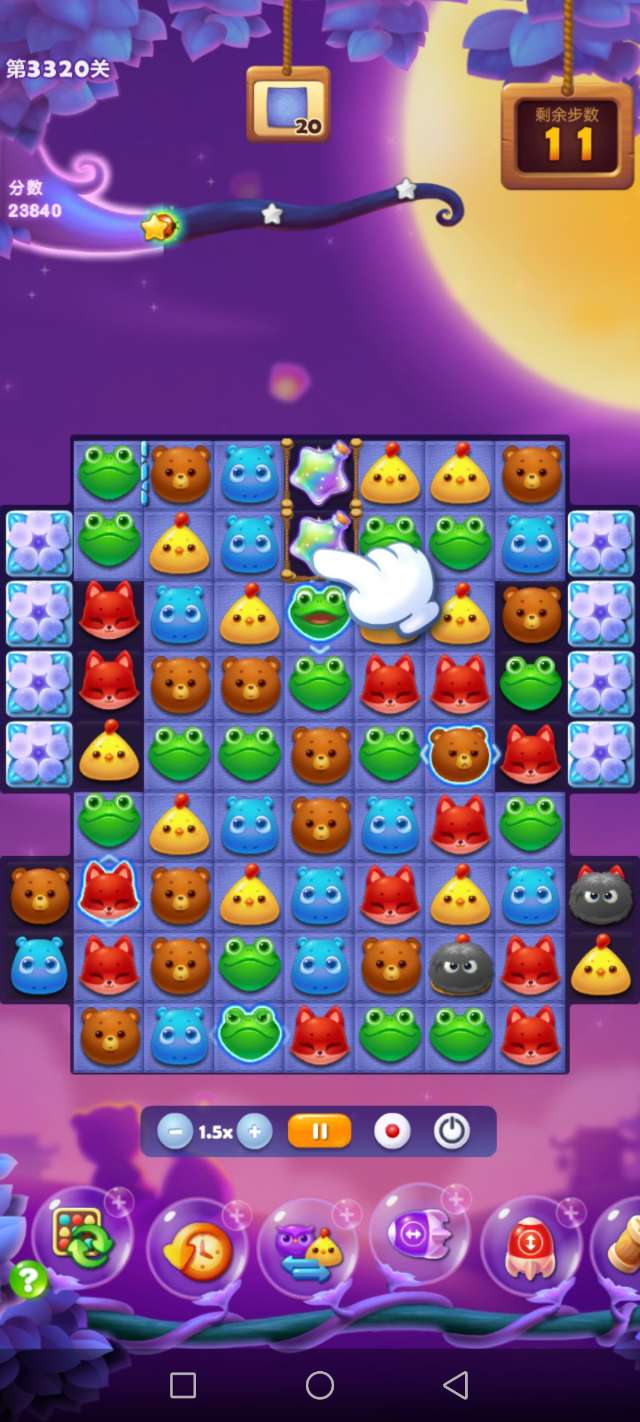Pause using the orange pause button
Image resolution: width=640 pixels, height=1422 pixels.
(x=320, y=1132)
